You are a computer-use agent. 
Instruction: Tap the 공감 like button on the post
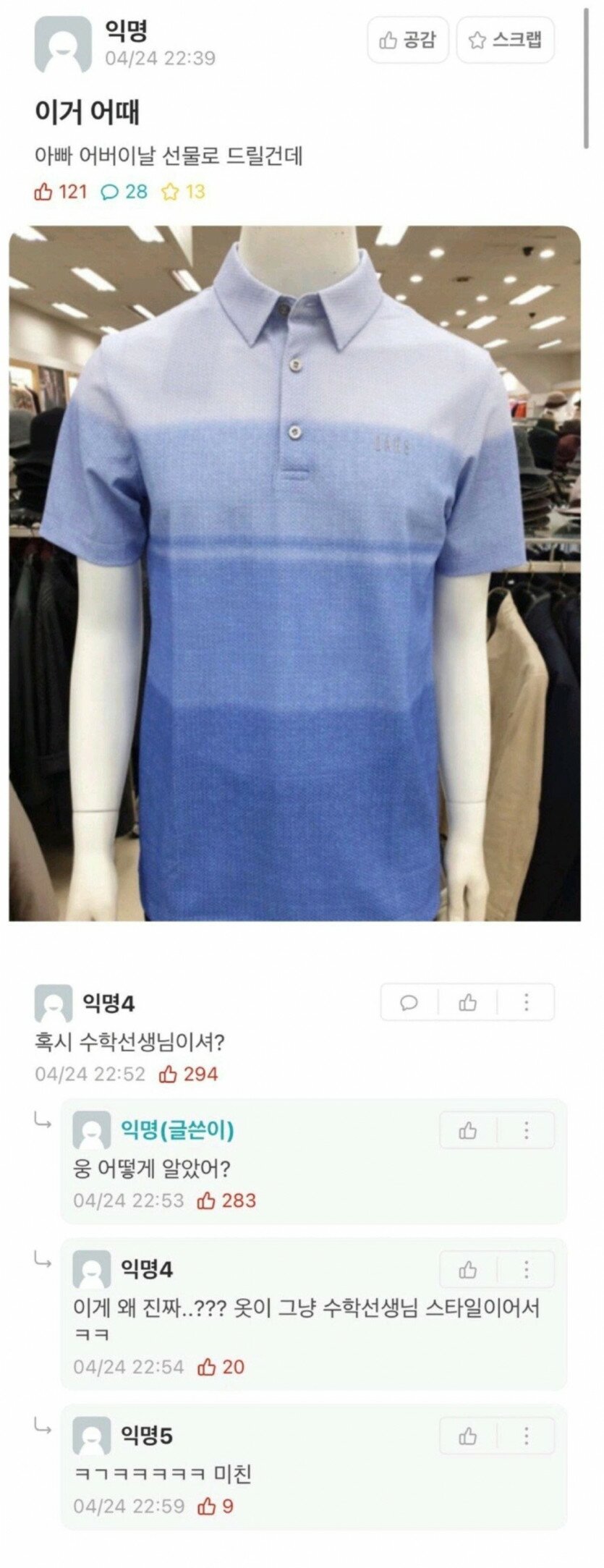coord(408,40)
